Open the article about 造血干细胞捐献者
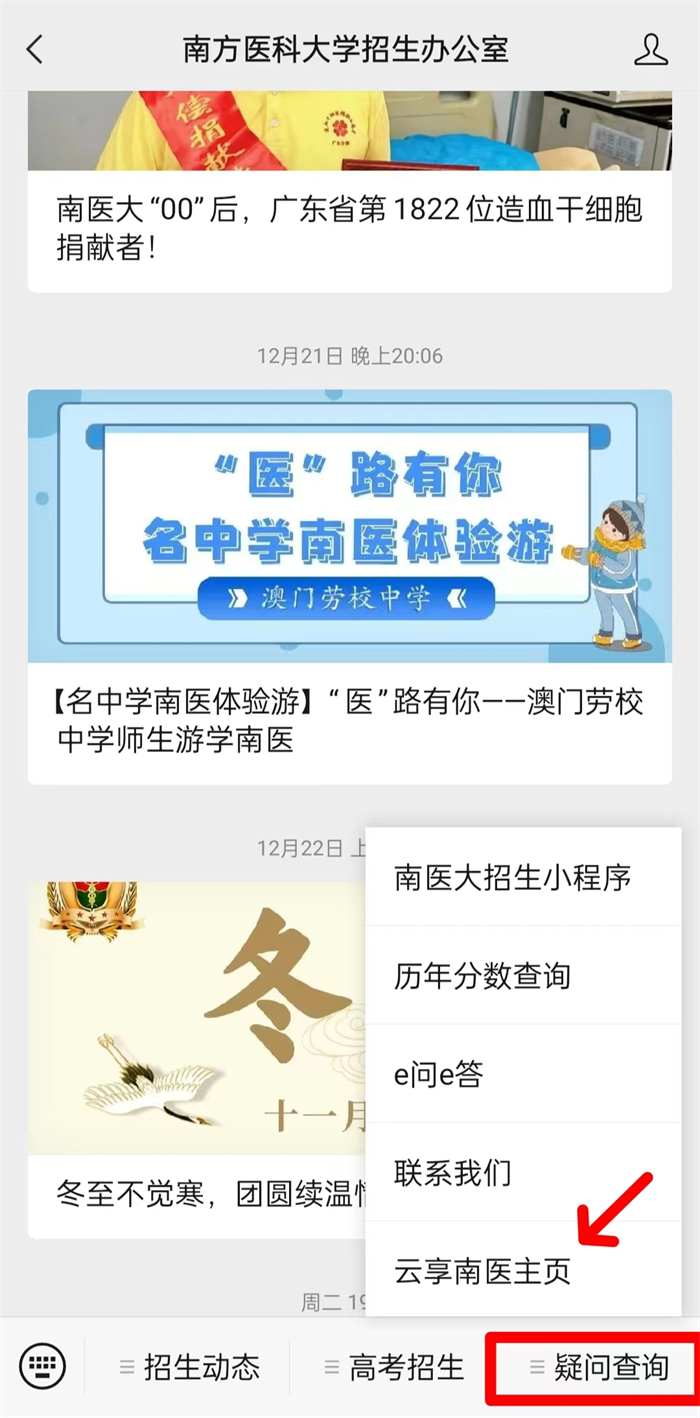 (x=349, y=227)
